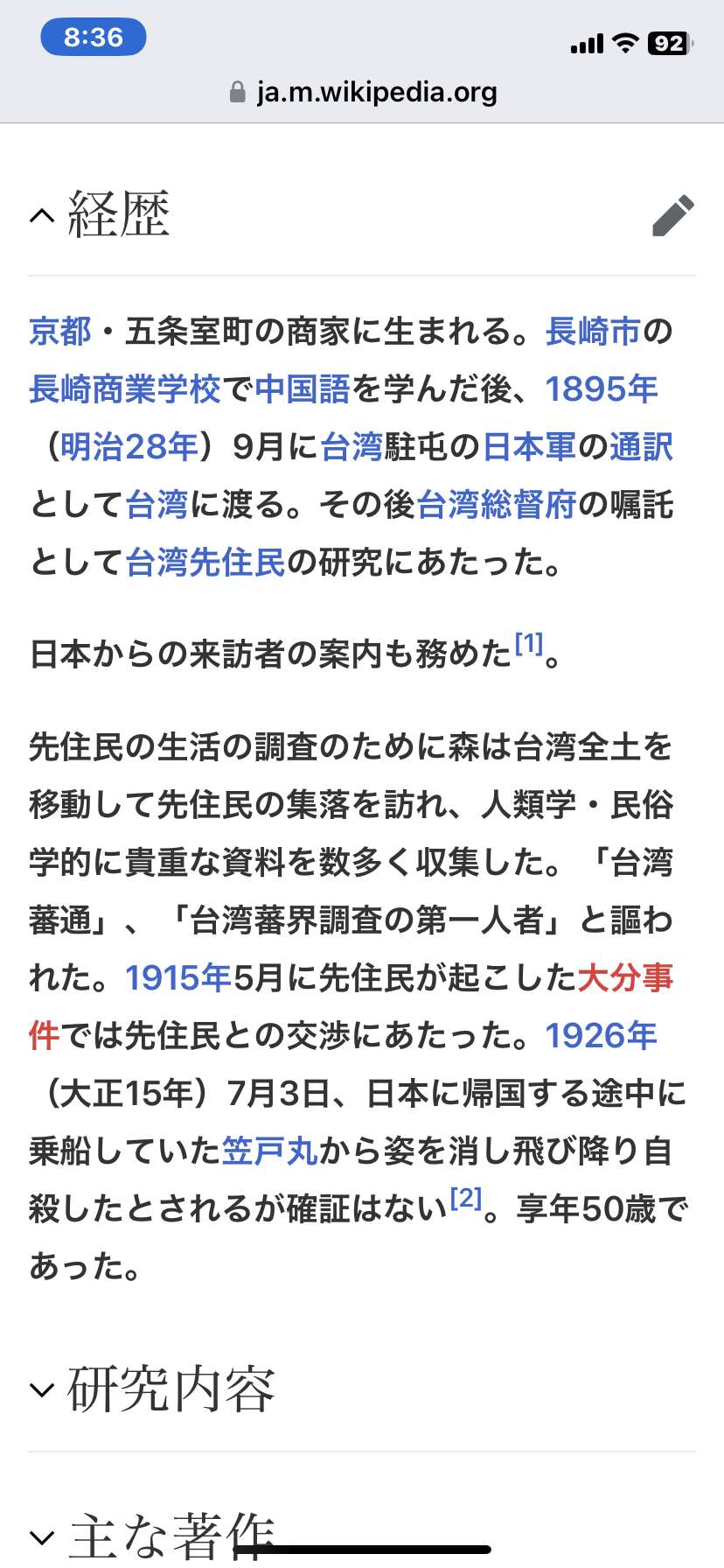The width and height of the screenshot is (724, 1568).
Task: Open the 台湾総督府 link
Action: pyautogui.click(x=497, y=505)
